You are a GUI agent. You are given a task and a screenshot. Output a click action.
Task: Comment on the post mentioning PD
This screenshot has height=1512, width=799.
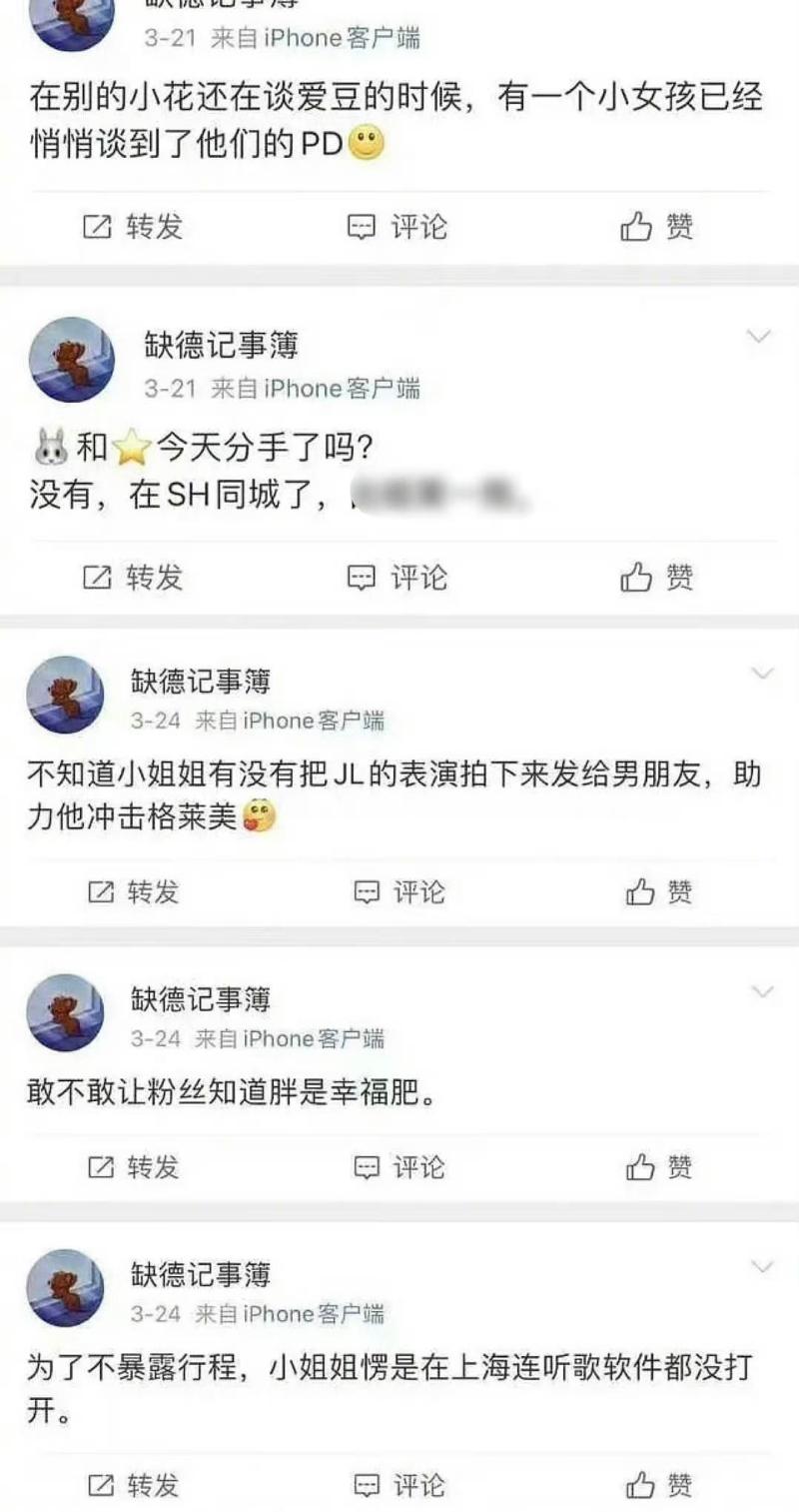click(x=397, y=228)
